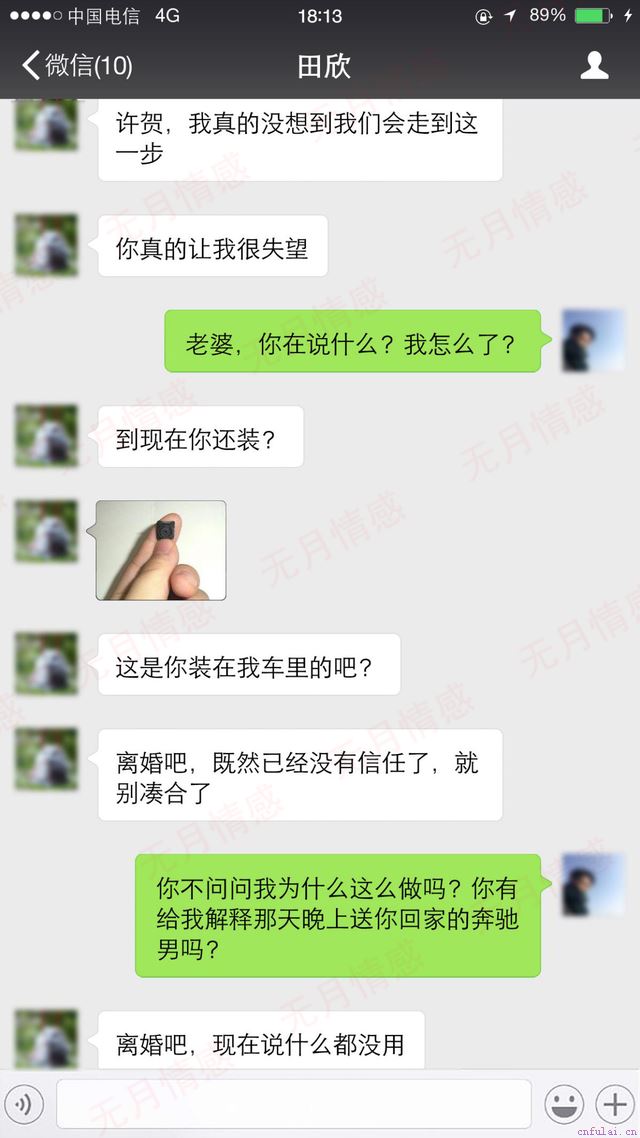Open 田欣's chat details profile icon
The width and height of the screenshot is (640, 1138).
point(594,66)
